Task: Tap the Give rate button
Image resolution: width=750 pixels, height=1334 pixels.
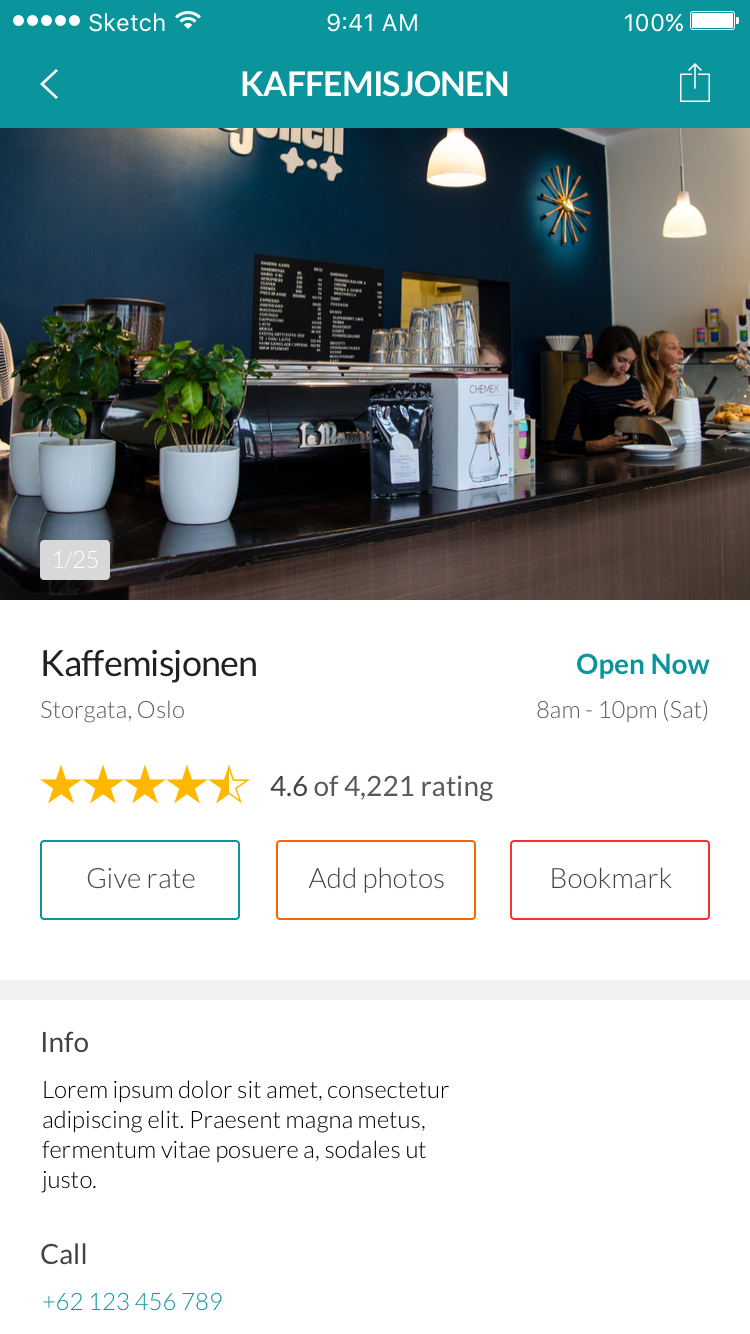Action: pos(140,879)
